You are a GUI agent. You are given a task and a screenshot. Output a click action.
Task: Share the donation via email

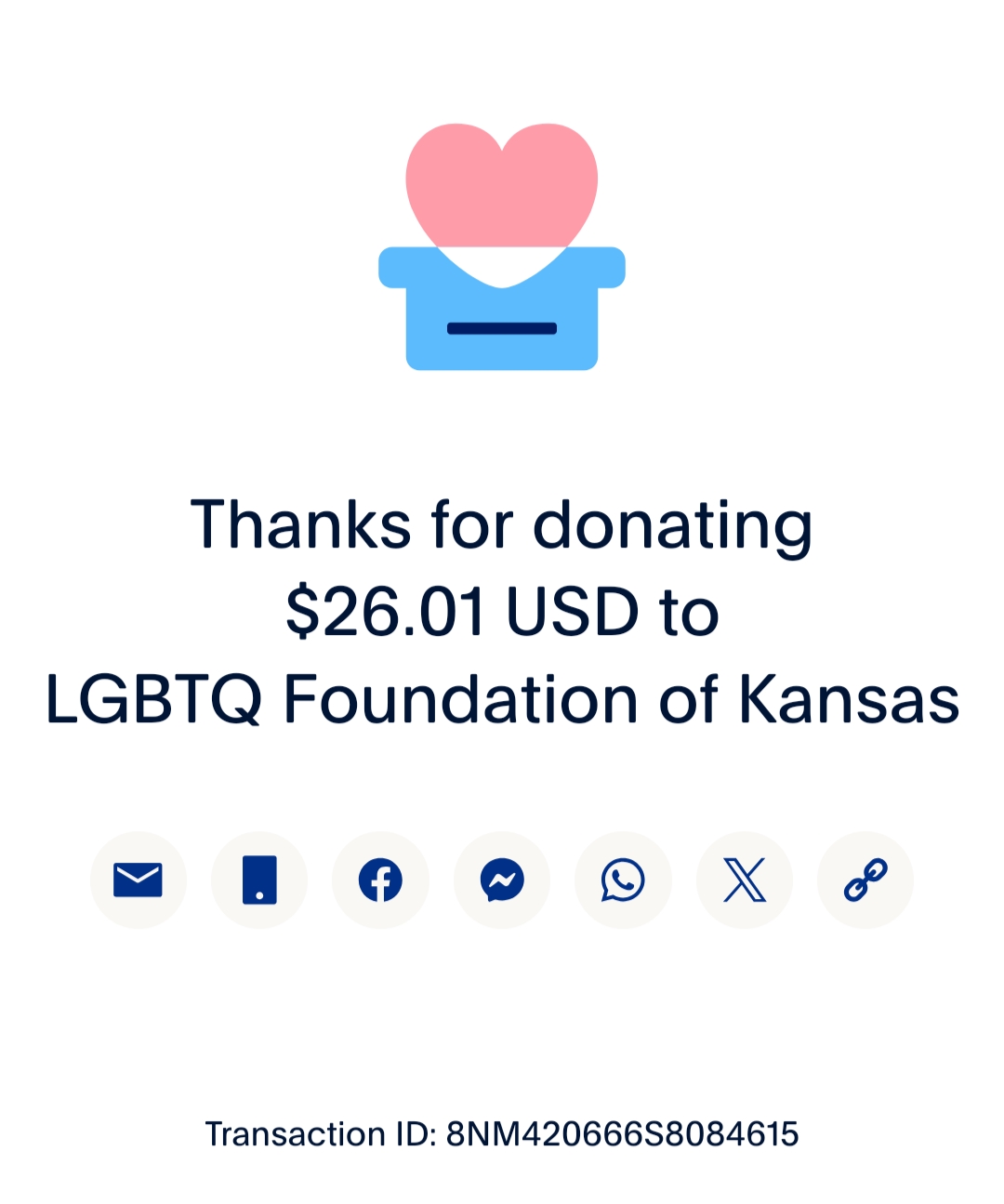pos(139,880)
